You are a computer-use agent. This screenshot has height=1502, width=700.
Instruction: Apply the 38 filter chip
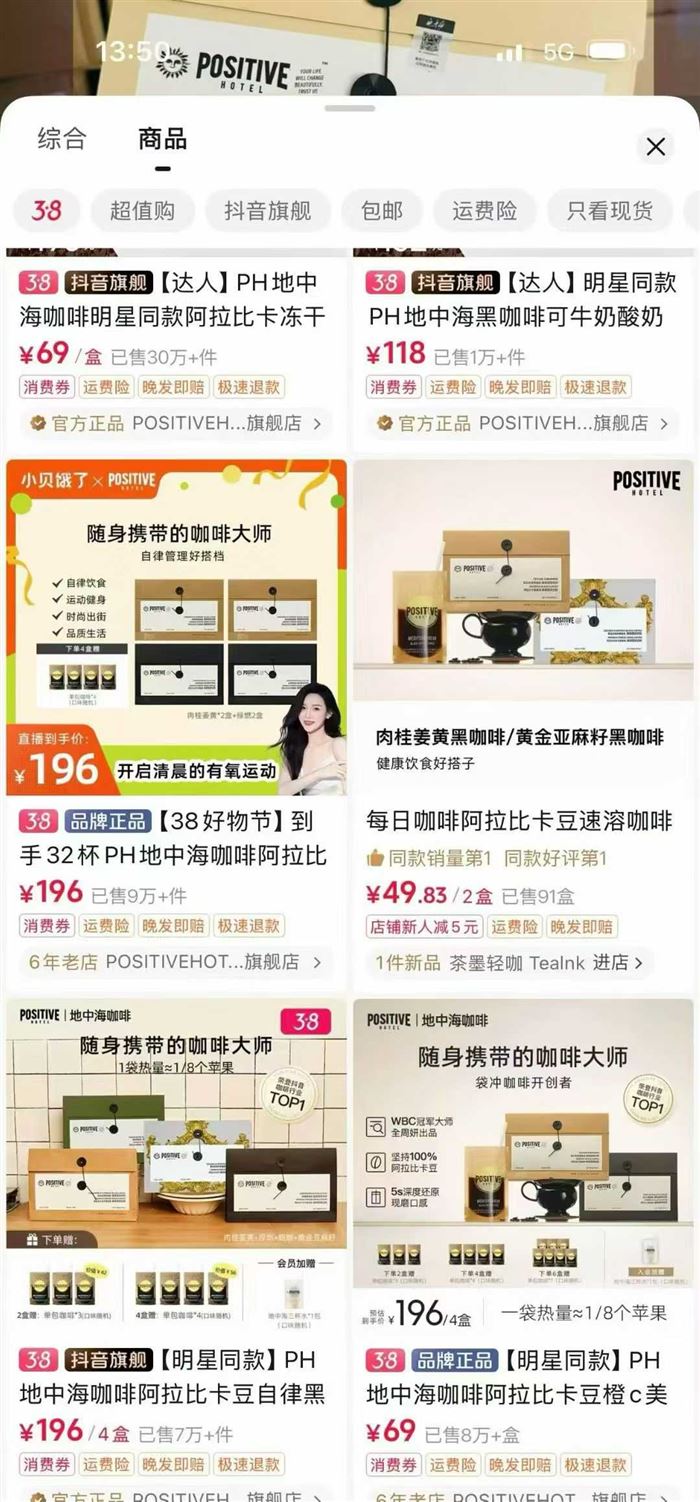coord(46,210)
